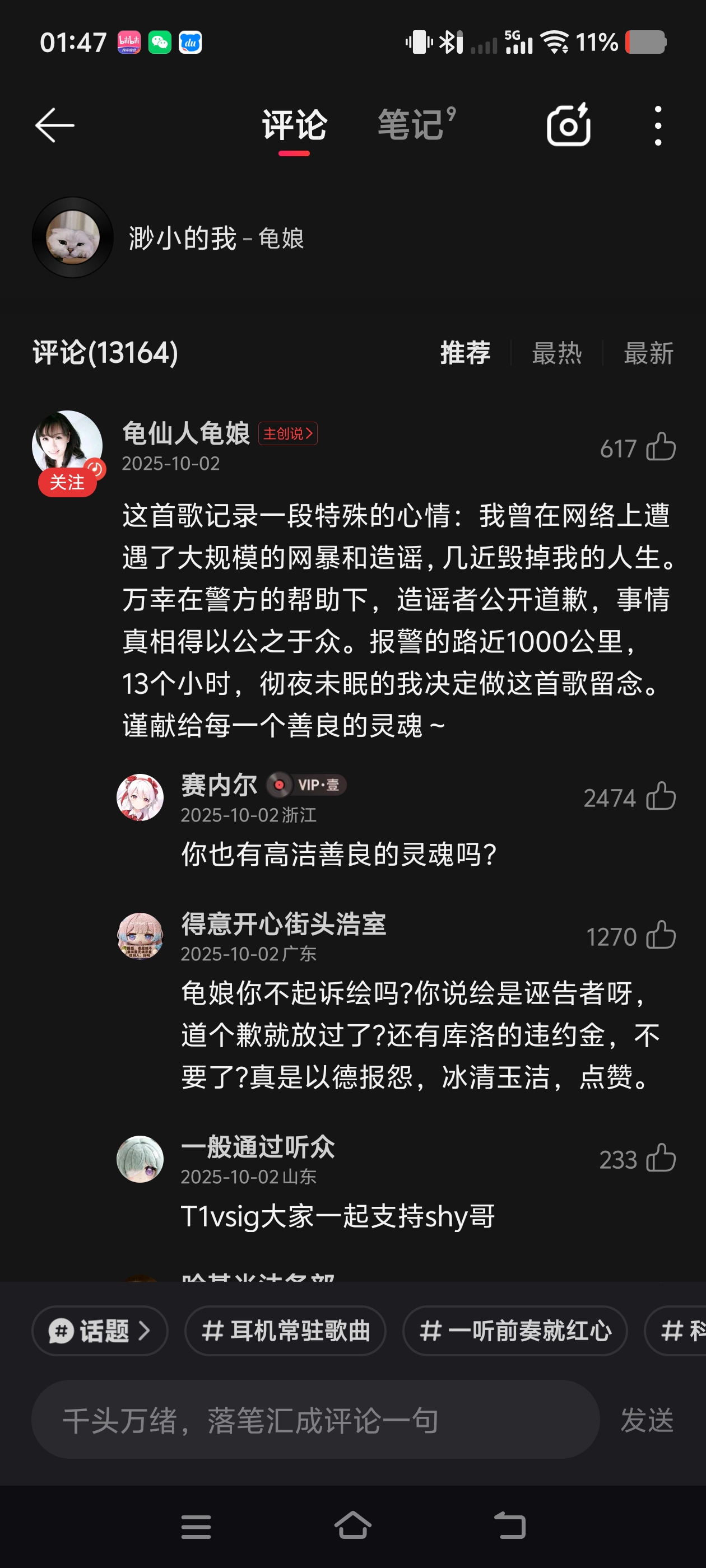The height and width of the screenshot is (1568, 706).
Task: Sort comments by 最热
Action: pyautogui.click(x=556, y=353)
